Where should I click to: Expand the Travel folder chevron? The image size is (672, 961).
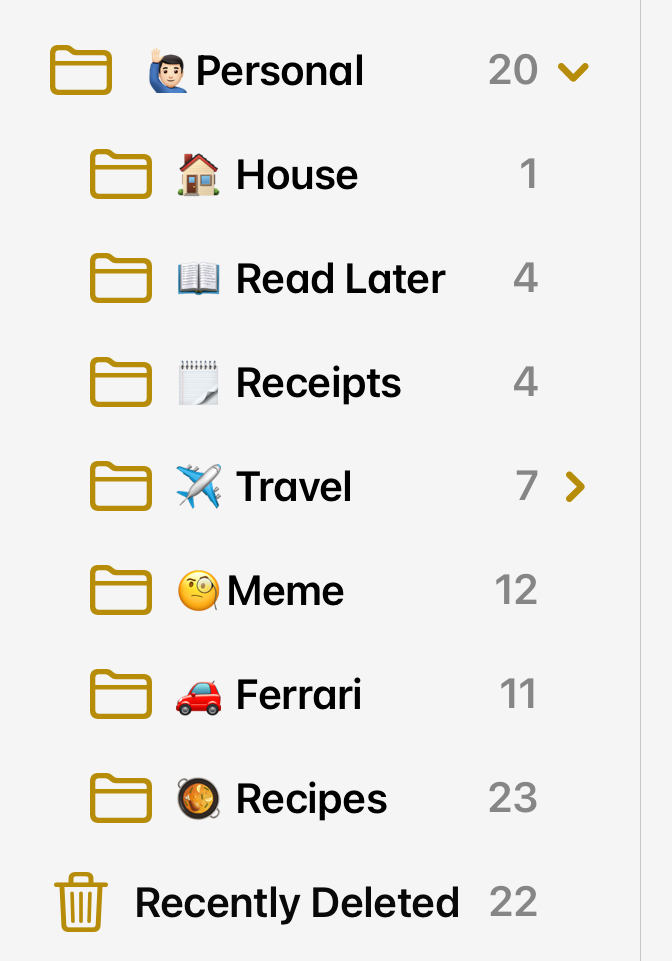[x=574, y=487]
